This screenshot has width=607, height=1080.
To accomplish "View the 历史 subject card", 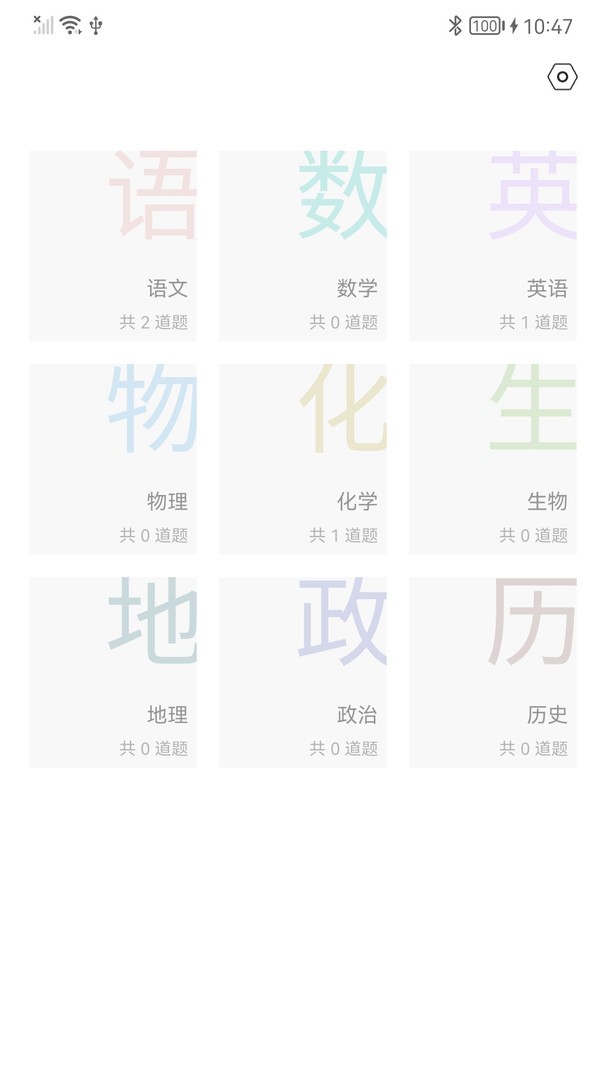I will [x=493, y=672].
